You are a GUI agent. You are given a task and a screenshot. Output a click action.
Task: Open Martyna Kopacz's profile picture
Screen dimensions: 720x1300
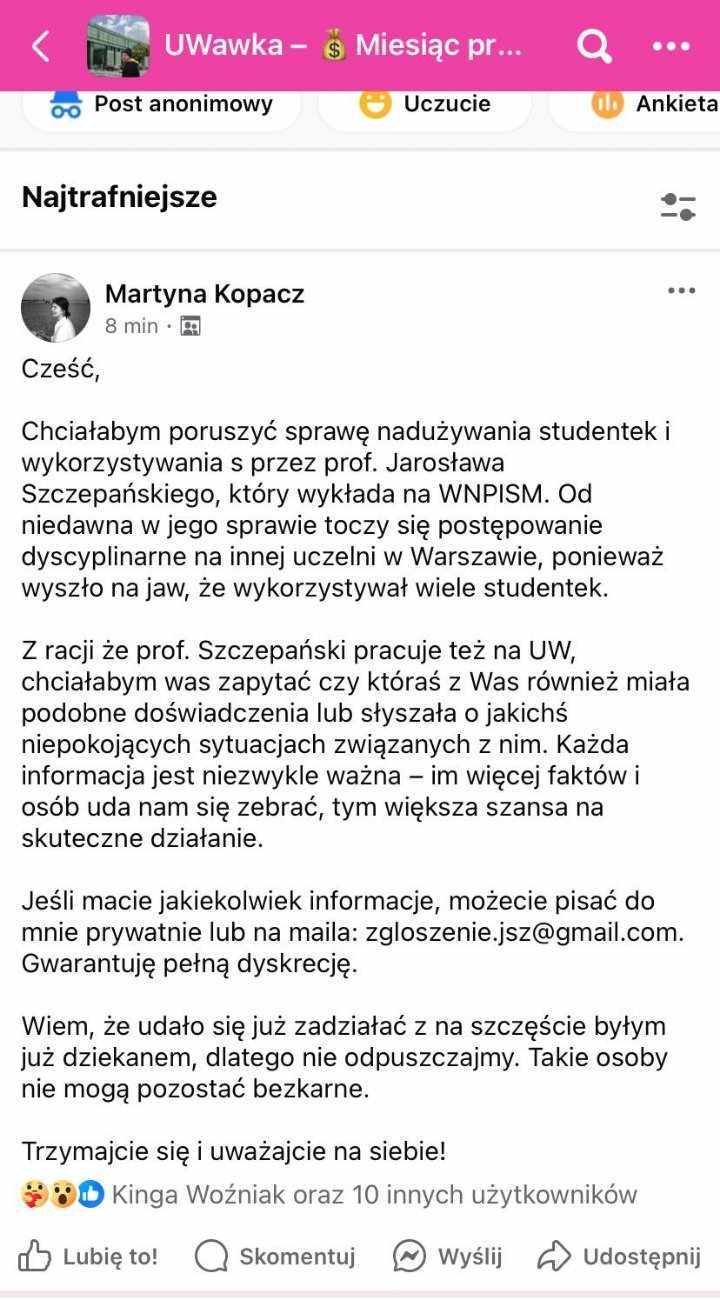[x=56, y=308]
